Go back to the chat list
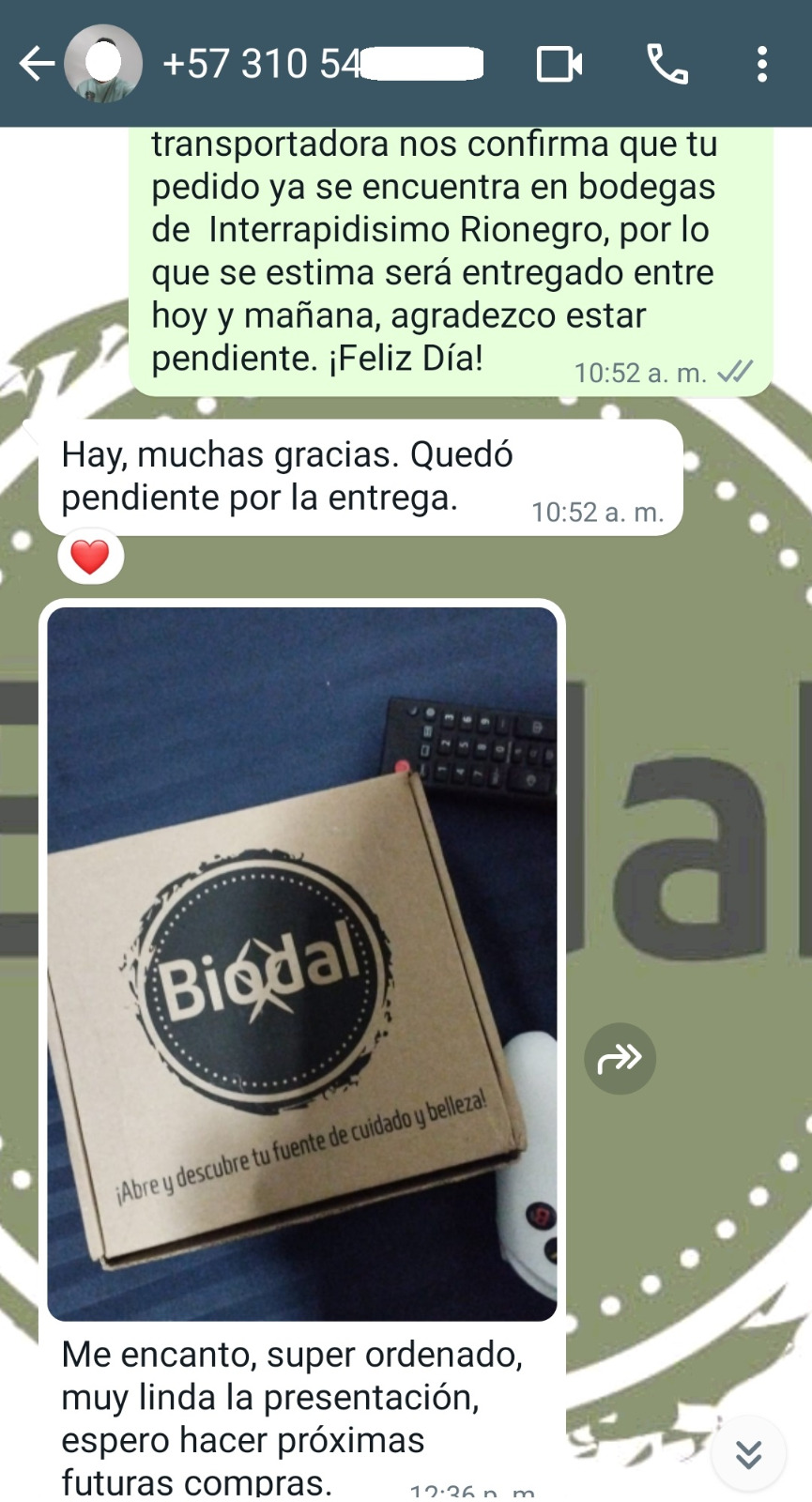 36,65
